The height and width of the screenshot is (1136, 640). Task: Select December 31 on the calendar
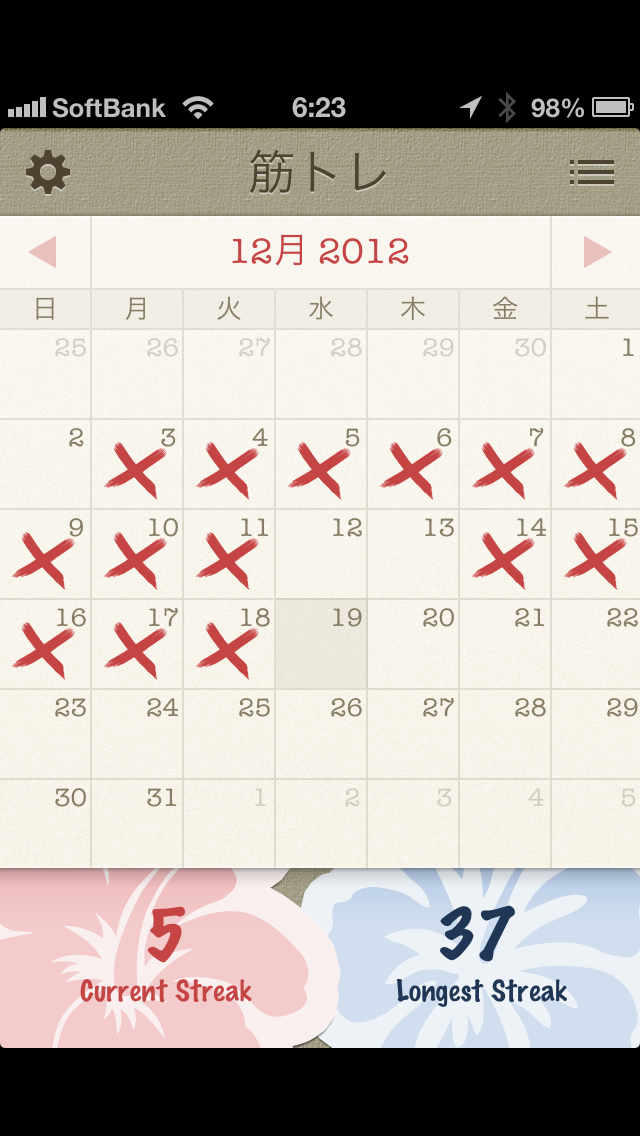pyautogui.click(x=137, y=825)
